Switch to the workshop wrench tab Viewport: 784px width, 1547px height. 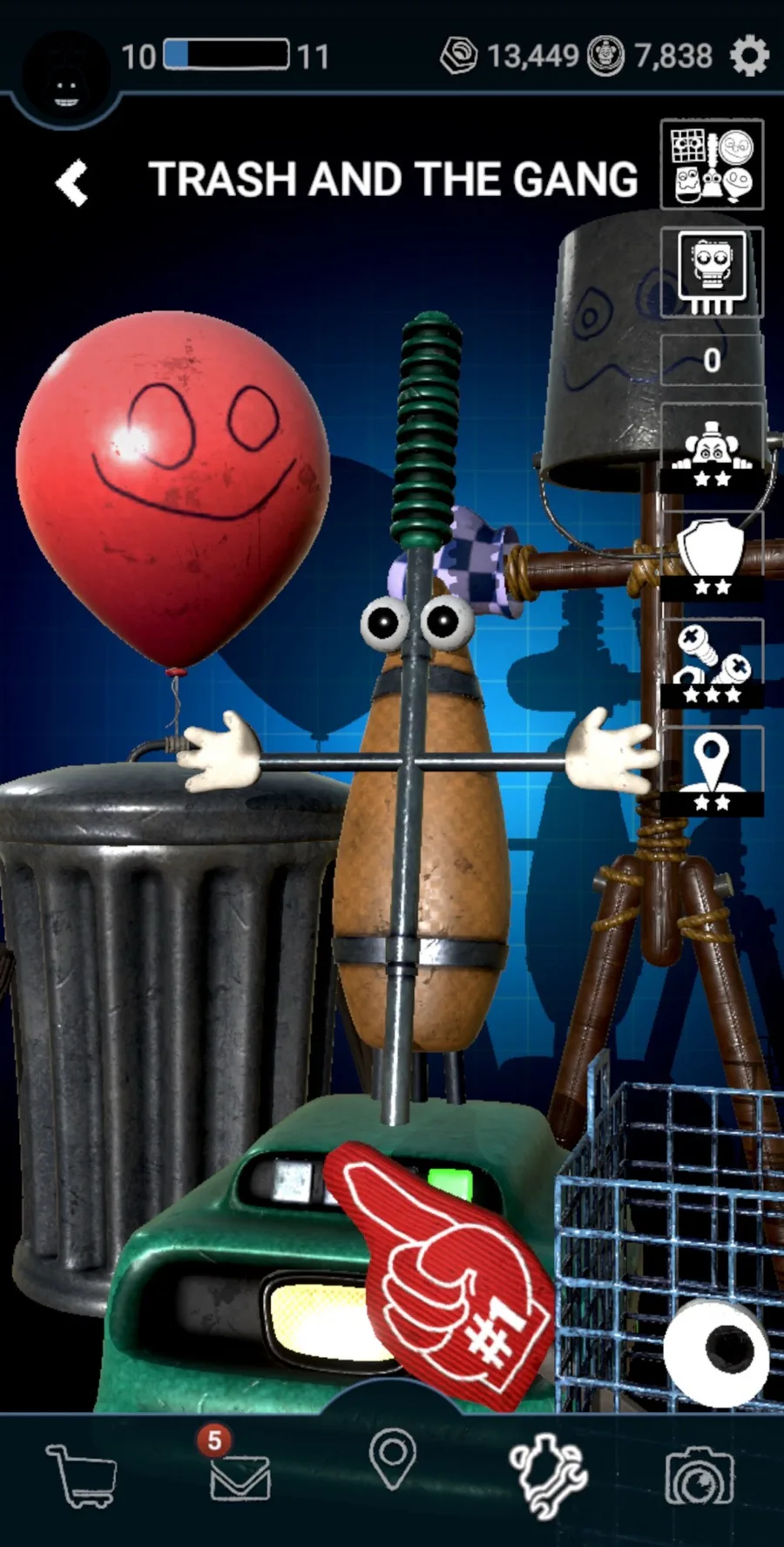(x=549, y=1475)
